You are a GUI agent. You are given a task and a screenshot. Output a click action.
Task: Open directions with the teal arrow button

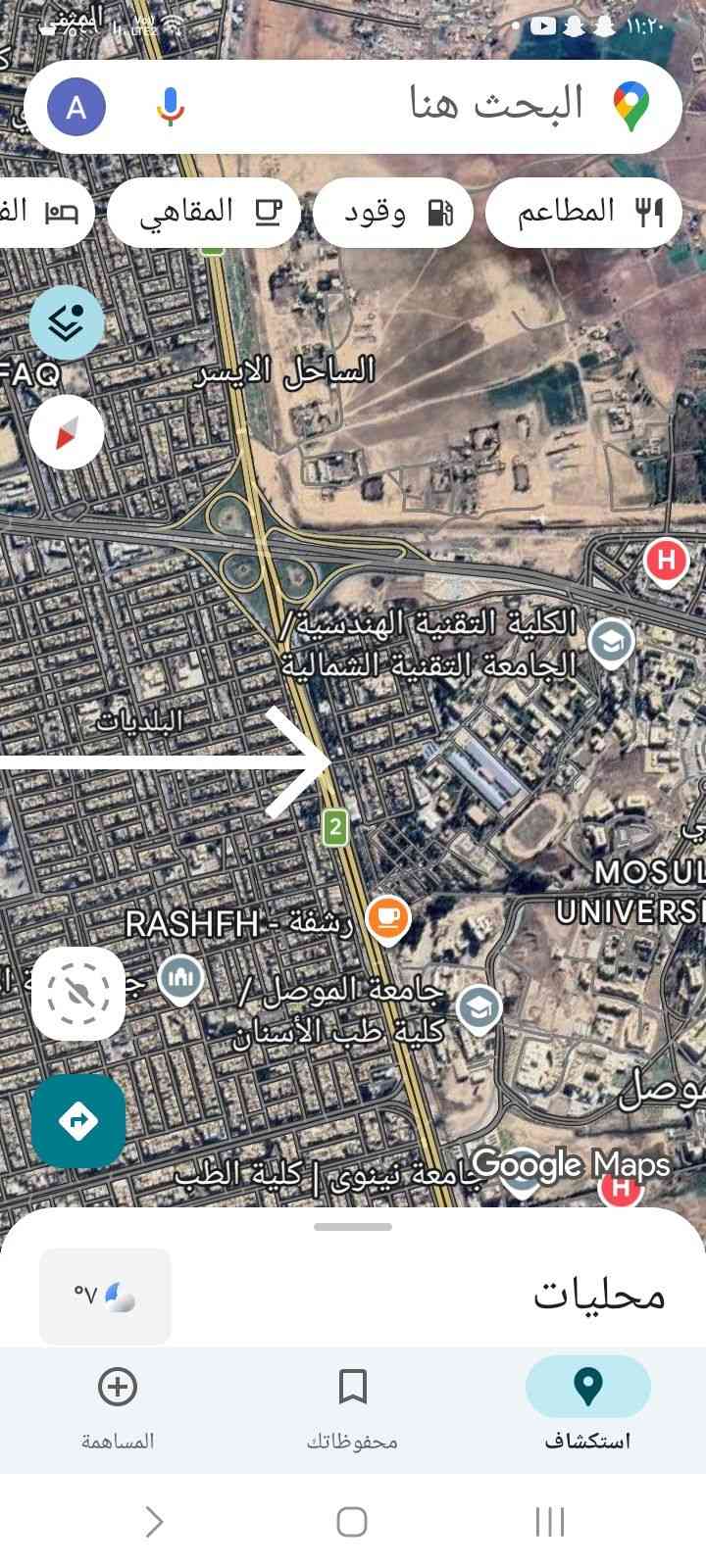click(78, 1120)
